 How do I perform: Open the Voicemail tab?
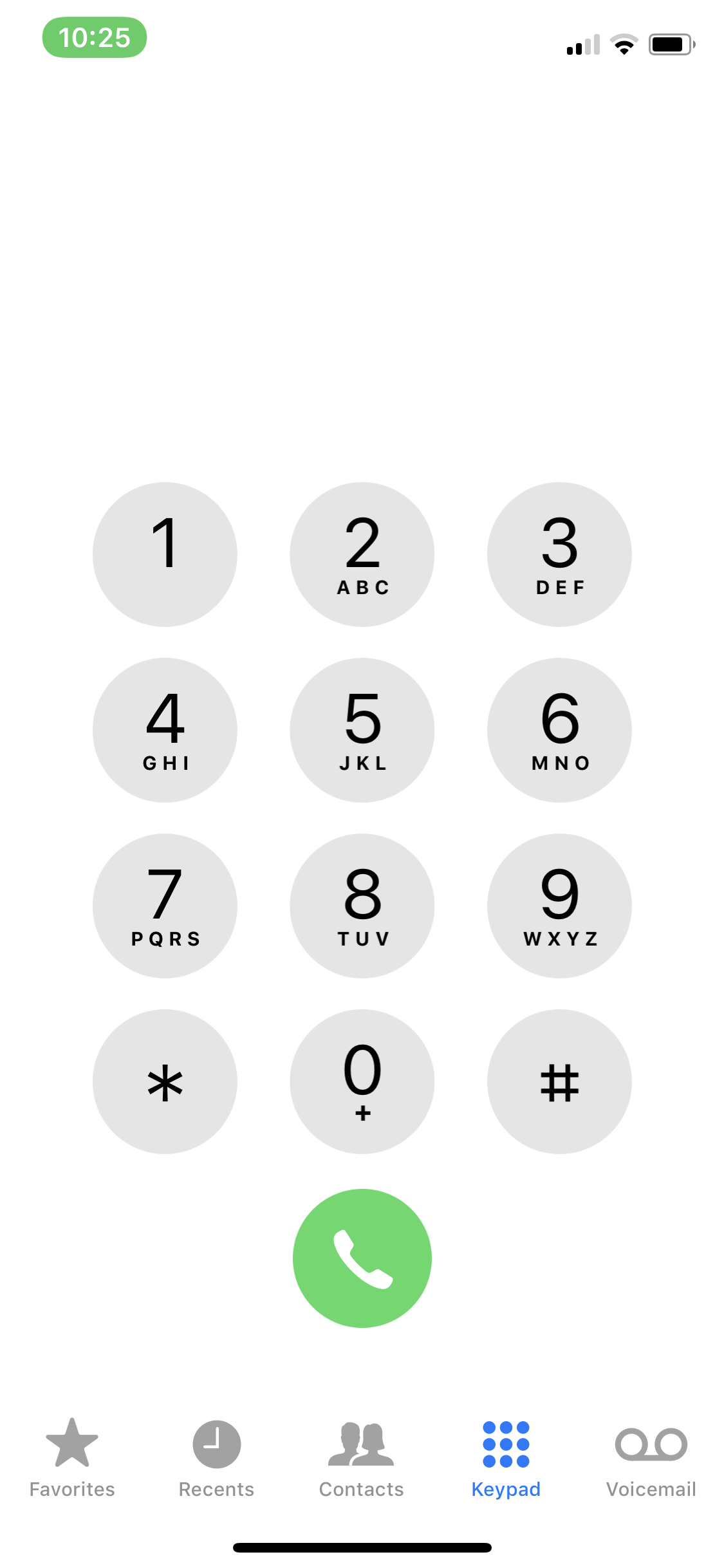click(651, 1459)
